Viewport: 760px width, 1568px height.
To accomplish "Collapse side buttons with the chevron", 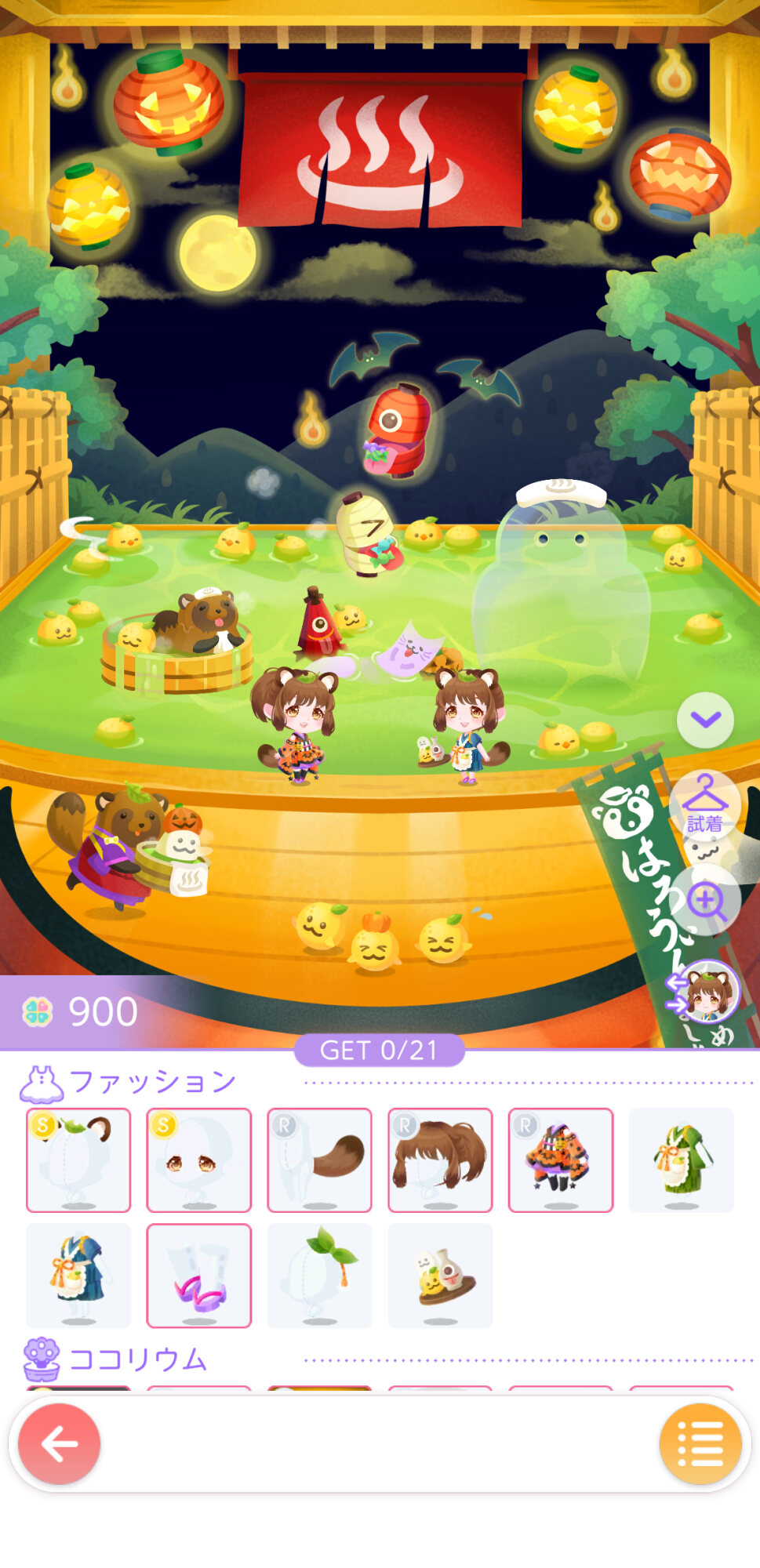I will click(705, 720).
